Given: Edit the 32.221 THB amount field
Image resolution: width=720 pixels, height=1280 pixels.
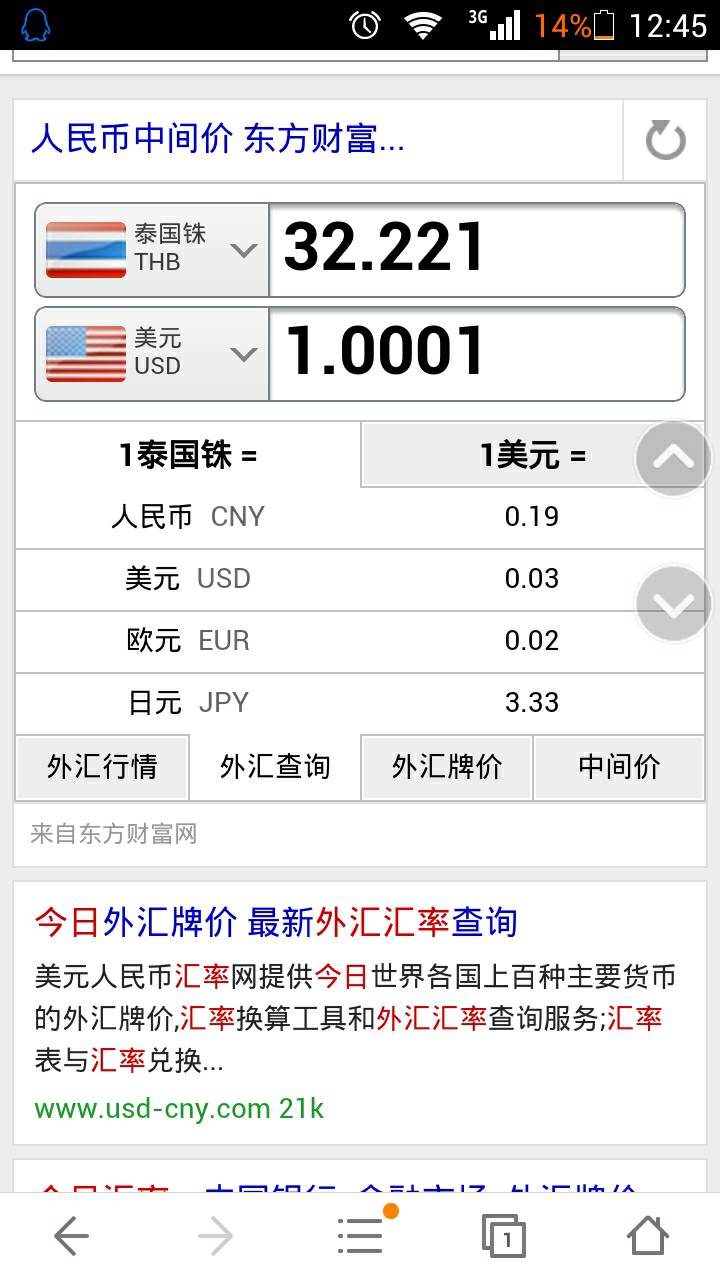Looking at the screenshot, I should point(476,250).
